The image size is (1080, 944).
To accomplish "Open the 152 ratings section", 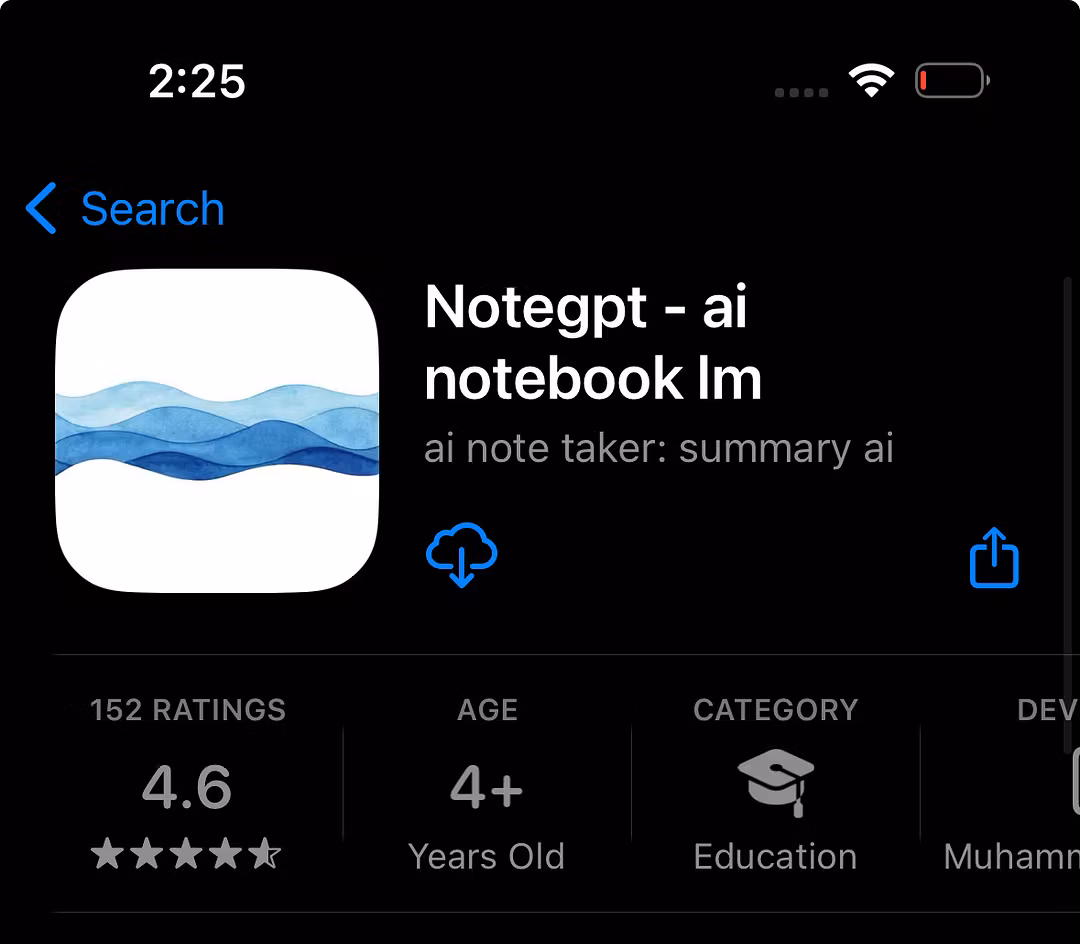I will 188,786.
